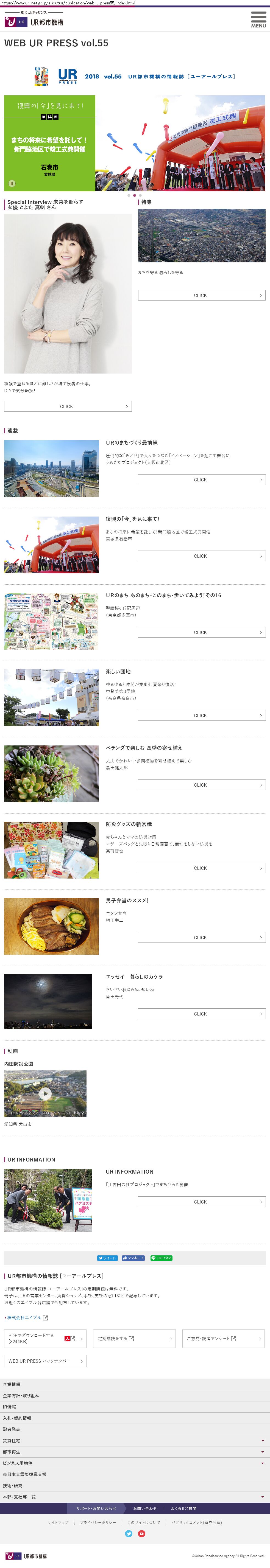Tap 定期購読をする to subscribe
Viewport: 270px width, 1568px height.
pyautogui.click(x=134, y=1339)
